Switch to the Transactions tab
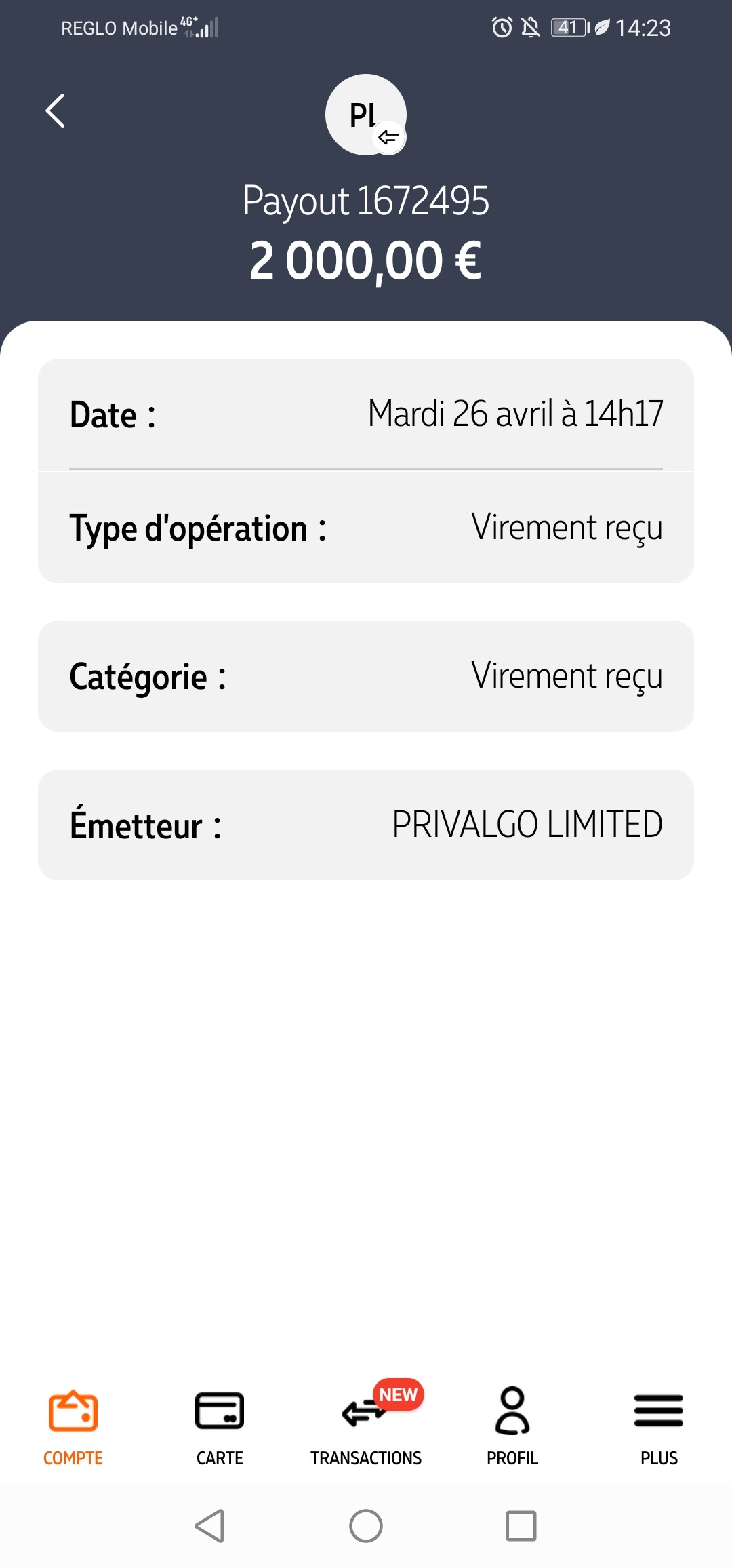Image resolution: width=732 pixels, height=1568 pixels. (x=366, y=1424)
